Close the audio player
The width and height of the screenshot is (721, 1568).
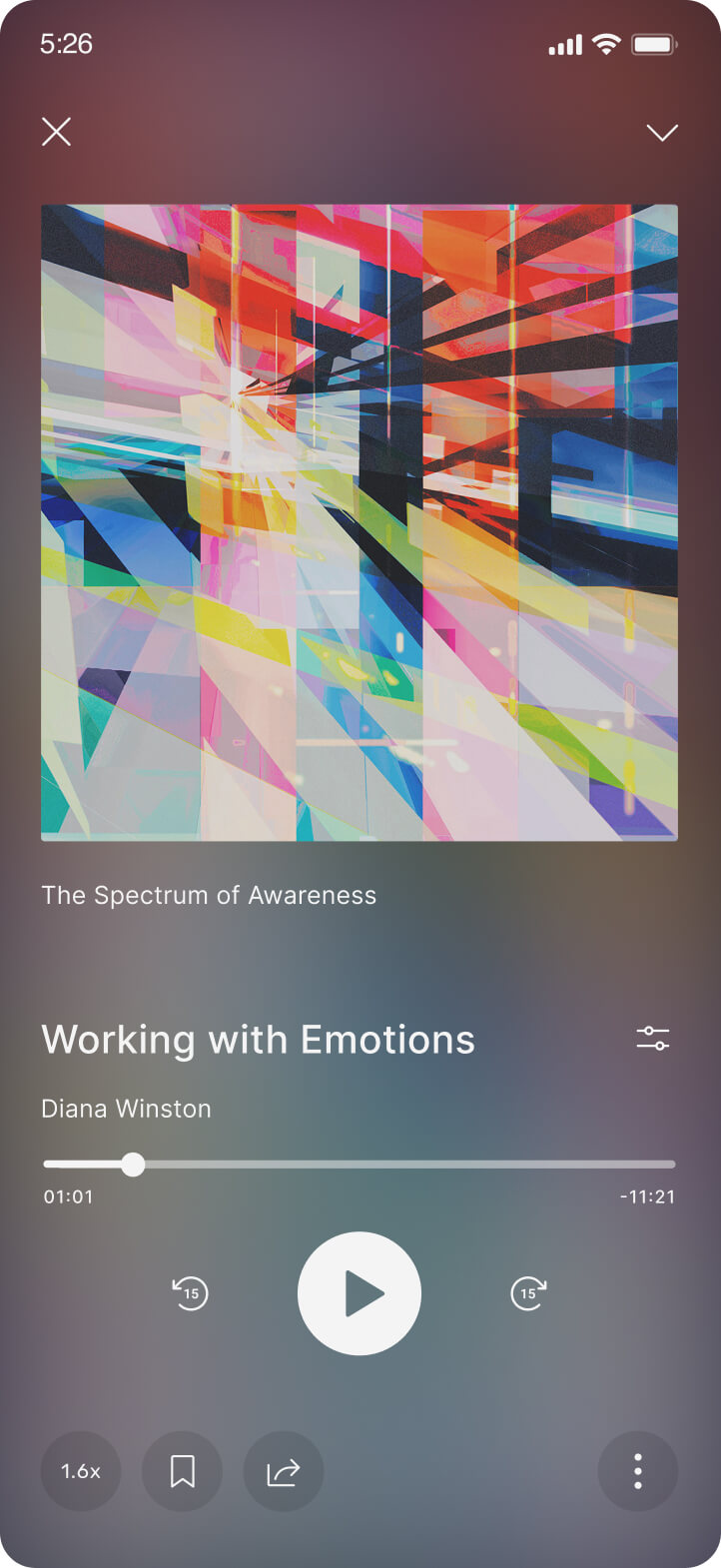click(56, 132)
